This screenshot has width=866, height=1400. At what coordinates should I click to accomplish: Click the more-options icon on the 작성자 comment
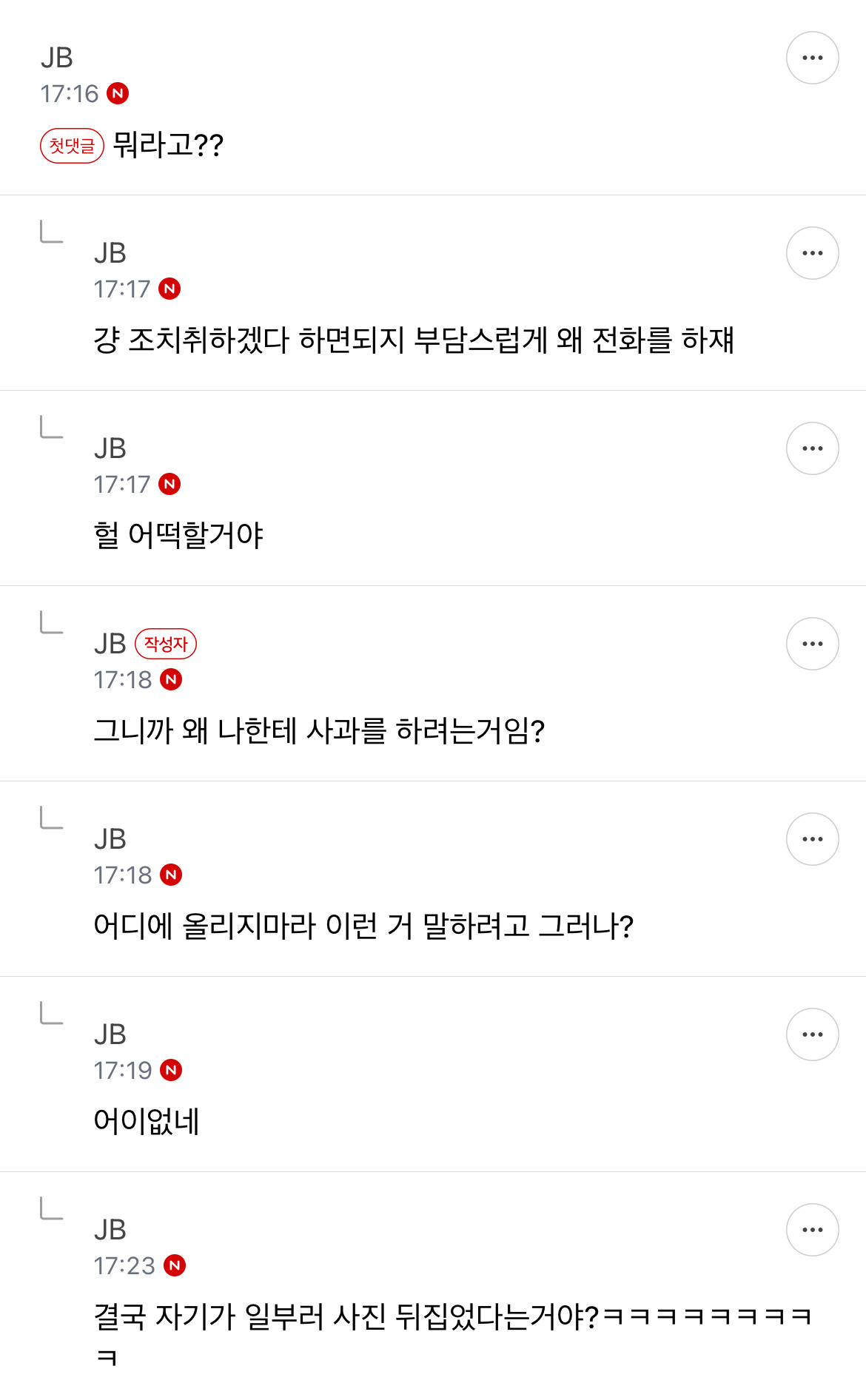pyautogui.click(x=812, y=643)
